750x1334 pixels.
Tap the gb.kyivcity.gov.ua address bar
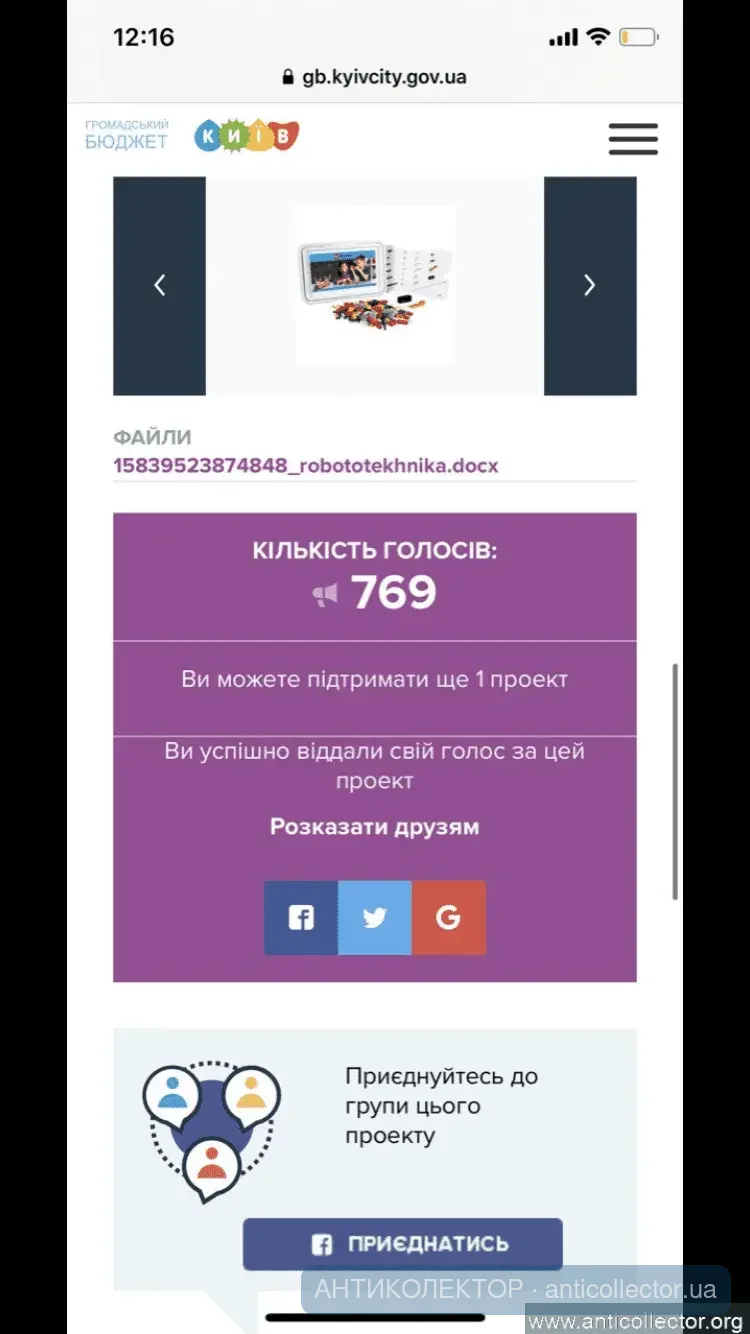375,77
